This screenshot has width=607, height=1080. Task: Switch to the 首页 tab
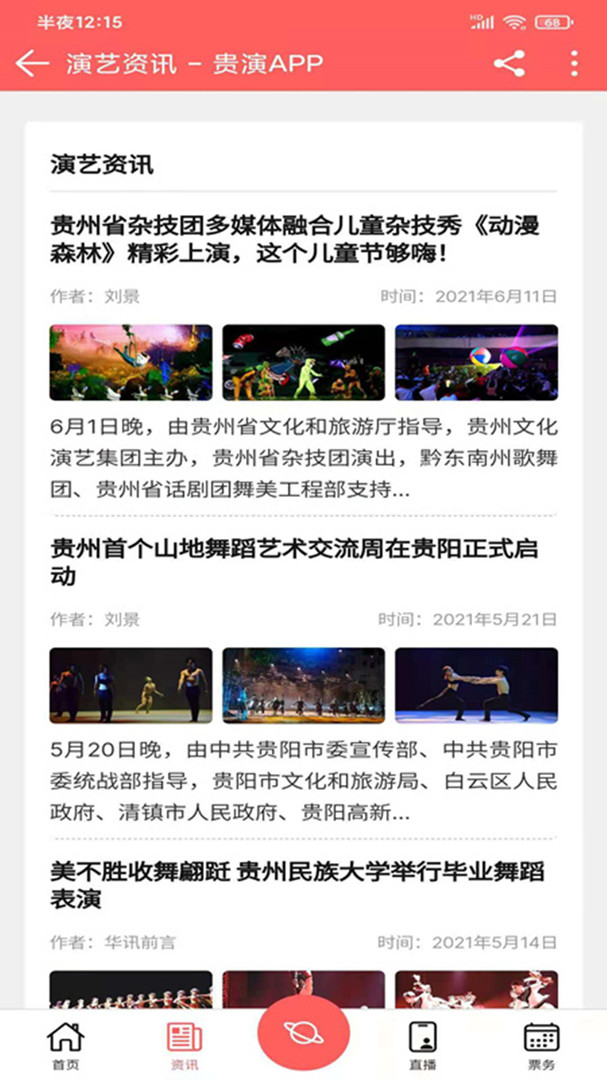[x=65, y=1045]
